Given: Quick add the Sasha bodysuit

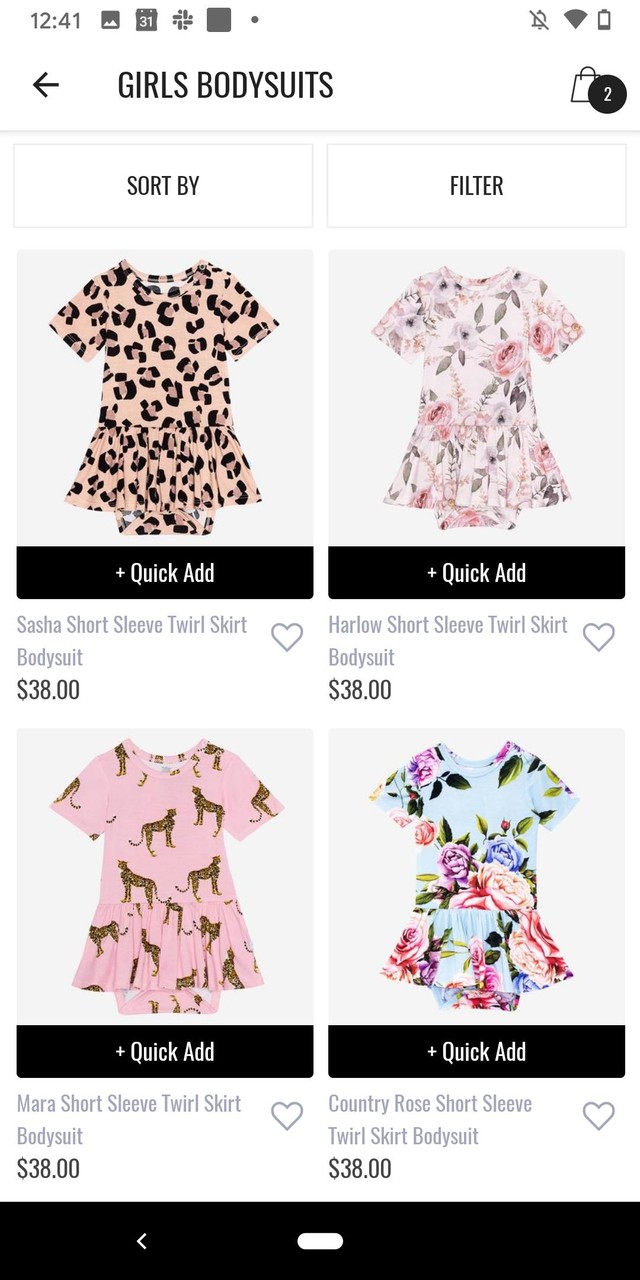Looking at the screenshot, I should [x=165, y=573].
